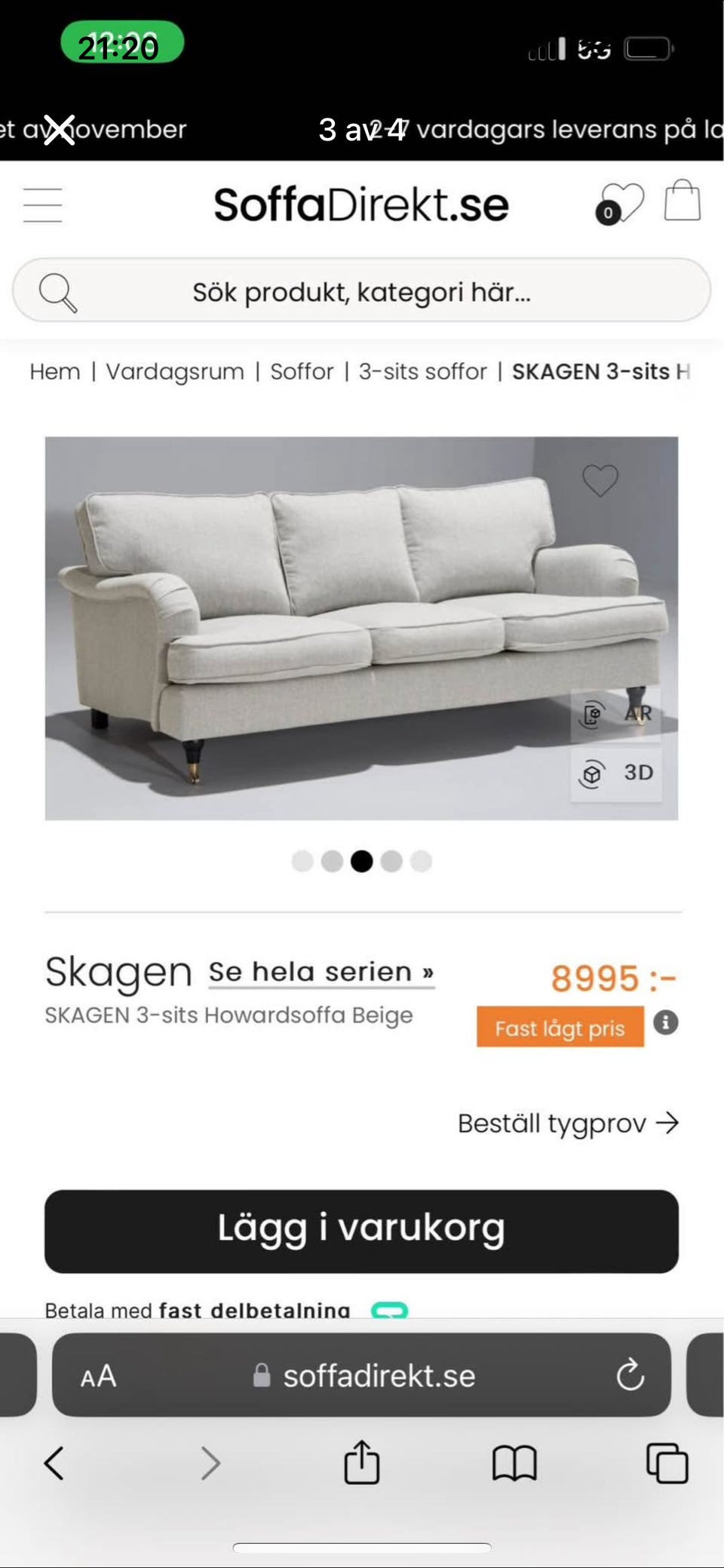View the sofa in AR mode
Screen dimensions: 724x1568
(616, 712)
